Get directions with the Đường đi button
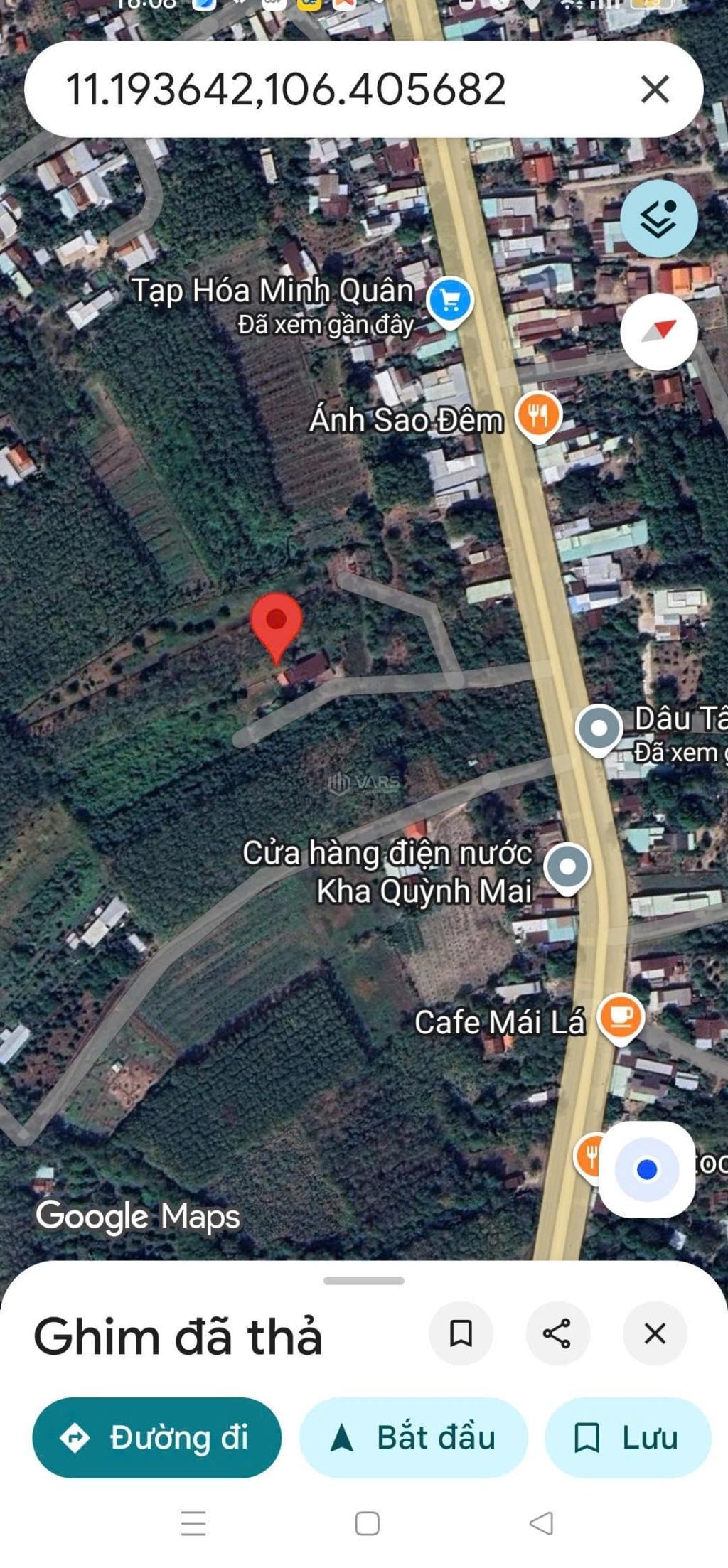Screen dimensions: 728x1568 [157, 1438]
